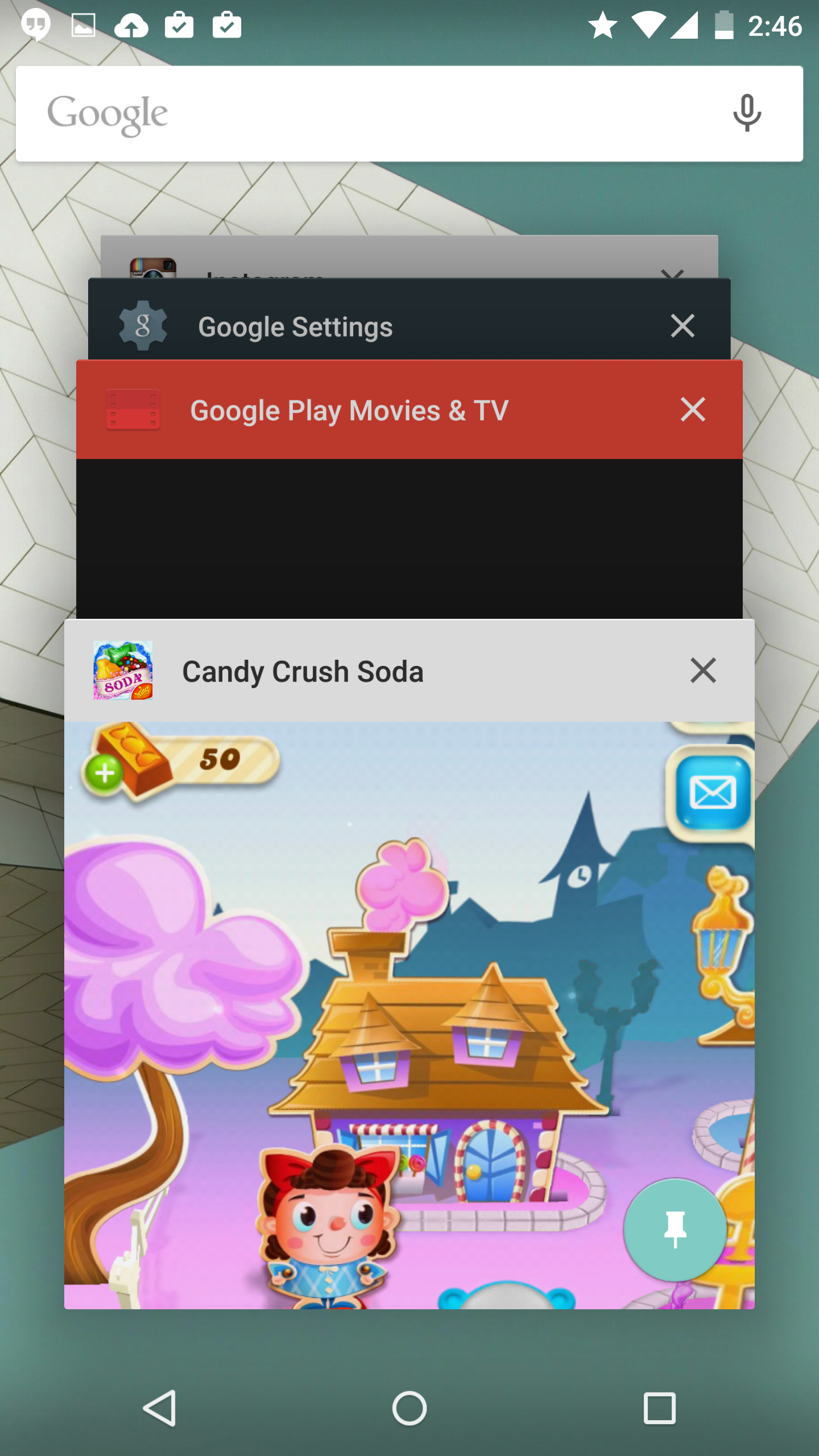Start voice search with the microphone
Screen dimensions: 819x1456
click(747, 113)
